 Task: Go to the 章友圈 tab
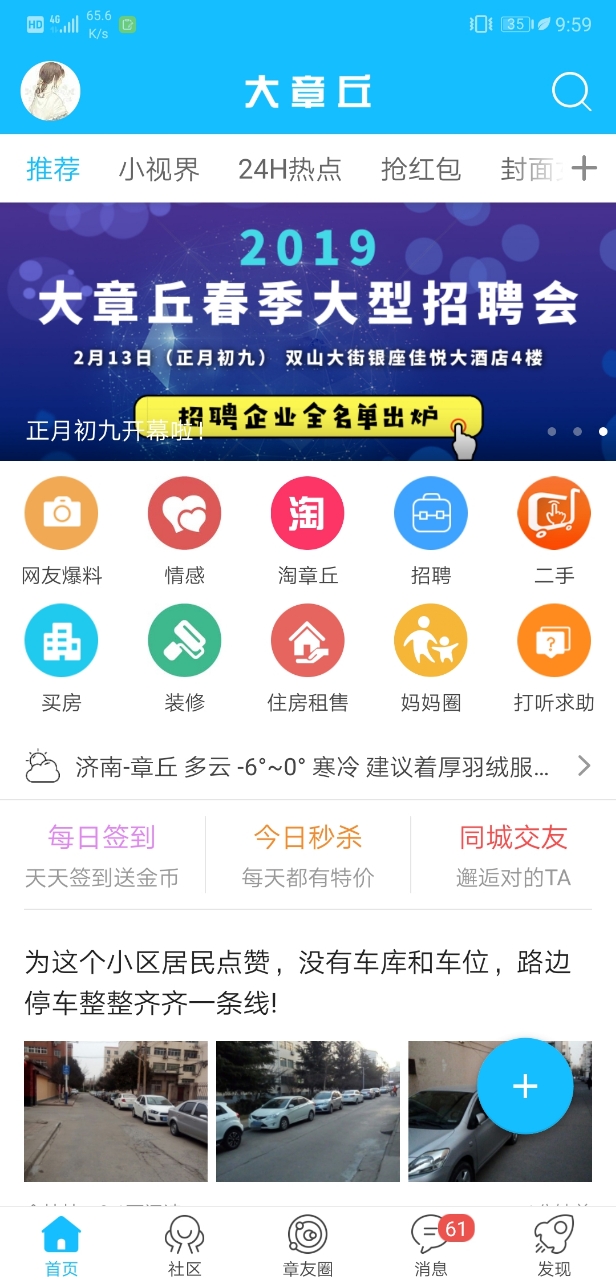308,1246
